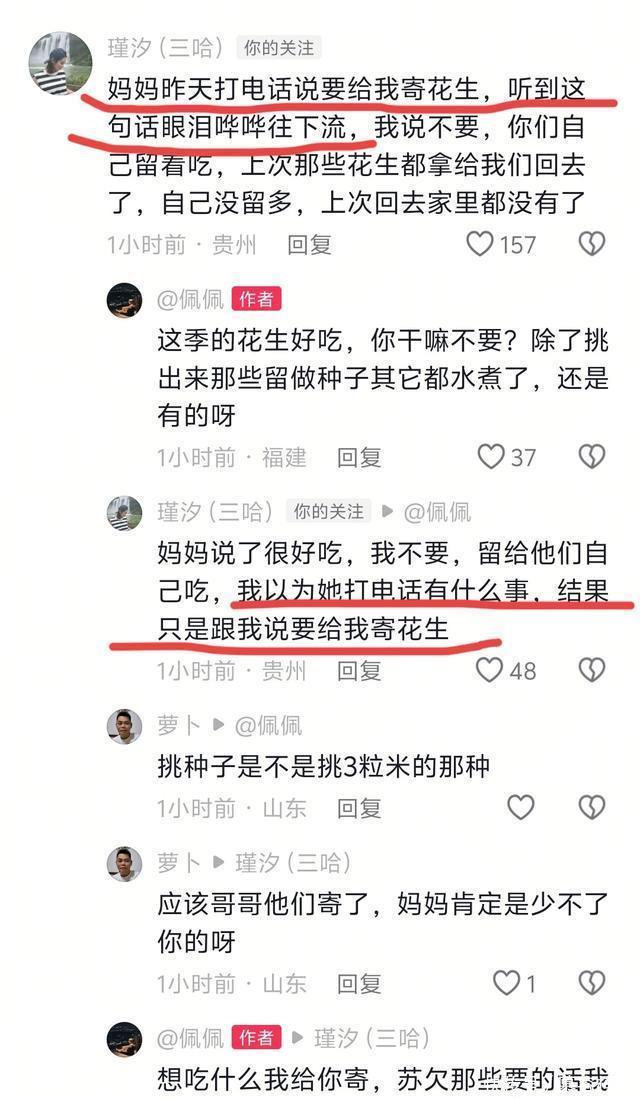Dislike 瑾汐's top comment about 寄花生
This screenshot has height=1099, width=640.
(592, 244)
